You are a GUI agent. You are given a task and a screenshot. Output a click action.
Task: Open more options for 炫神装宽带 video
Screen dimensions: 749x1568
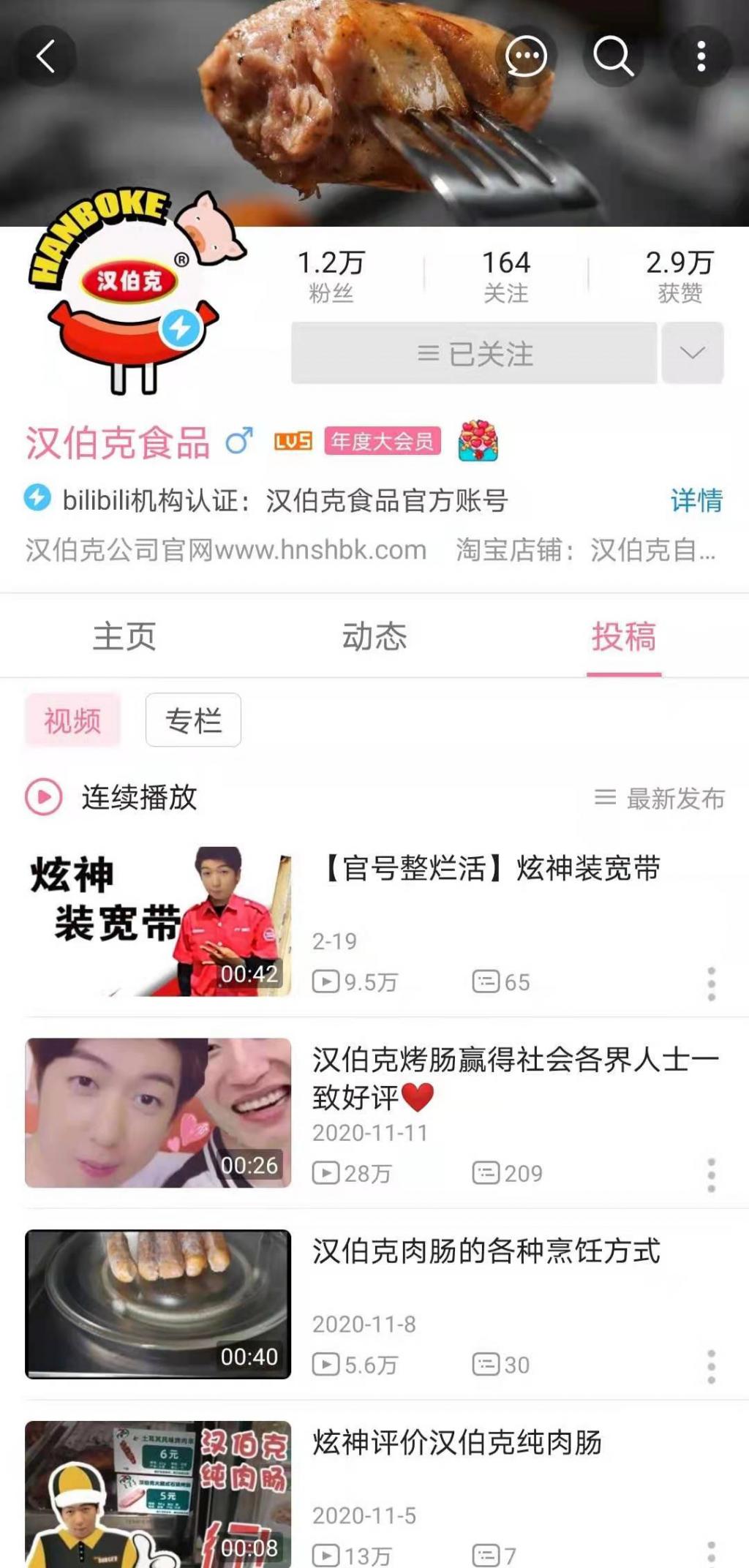pos(711,984)
